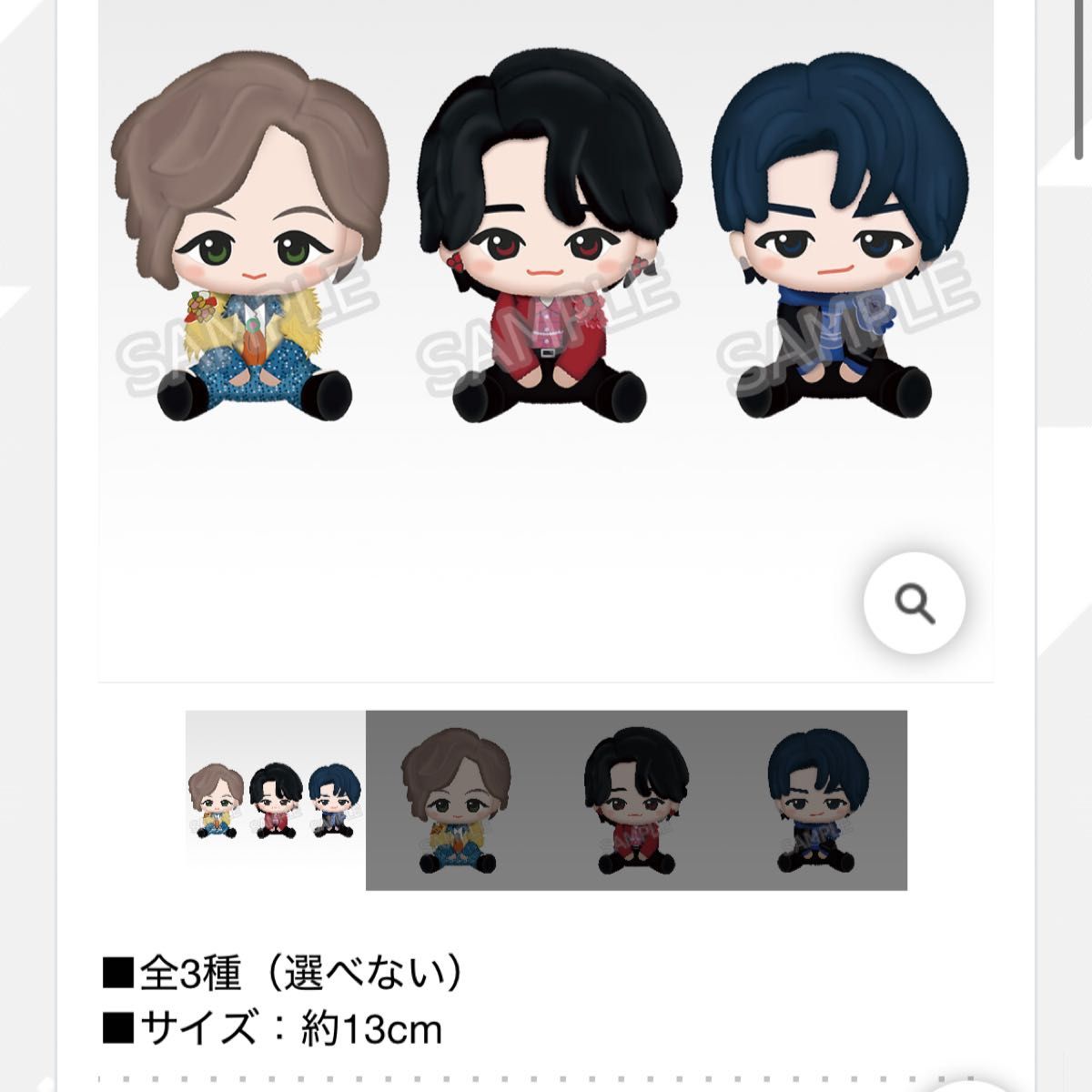The image size is (1092, 1092).
Task: Select the black-haired red outfit plush thumbnail
Action: (x=635, y=800)
